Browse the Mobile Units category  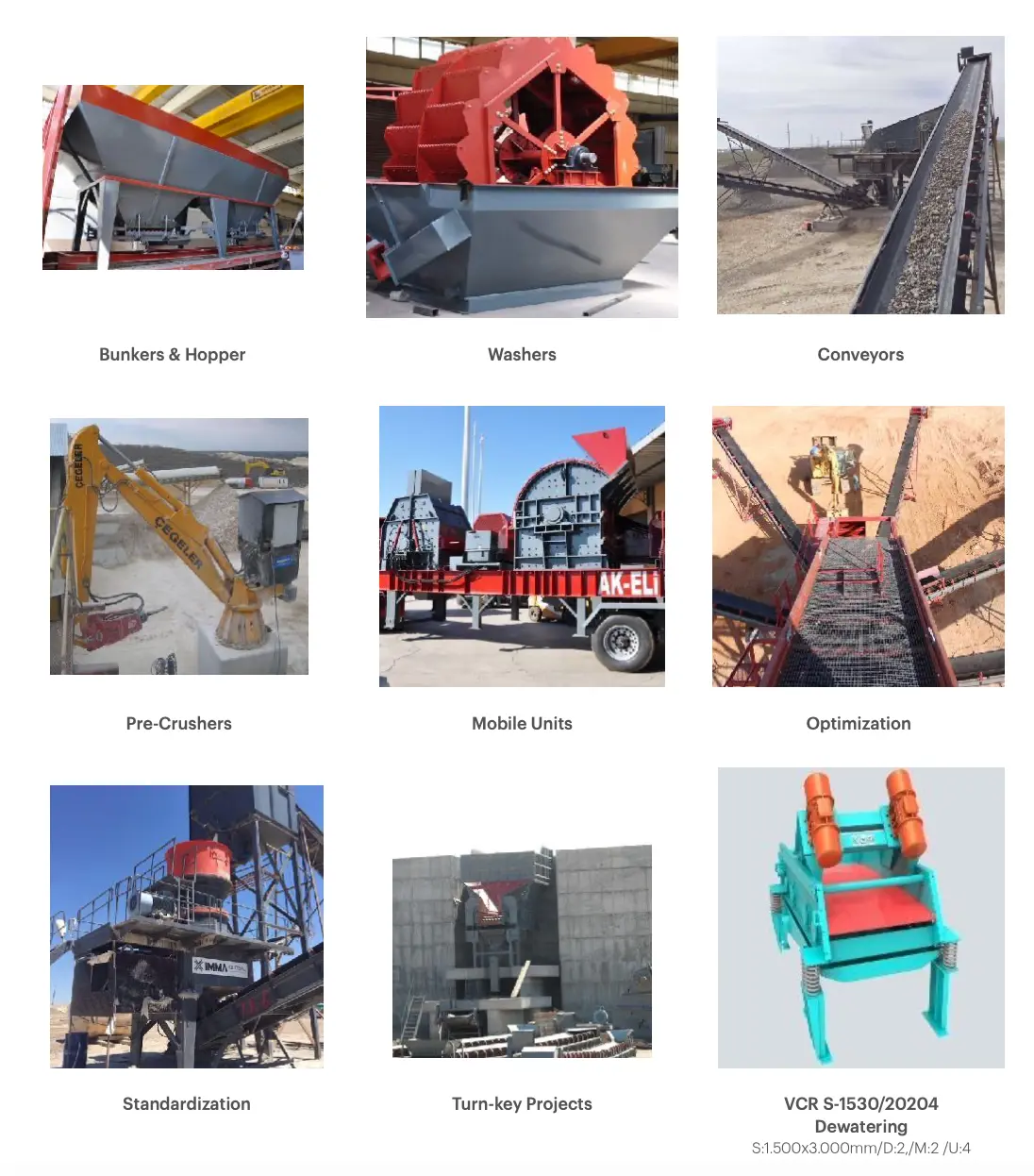(522, 546)
